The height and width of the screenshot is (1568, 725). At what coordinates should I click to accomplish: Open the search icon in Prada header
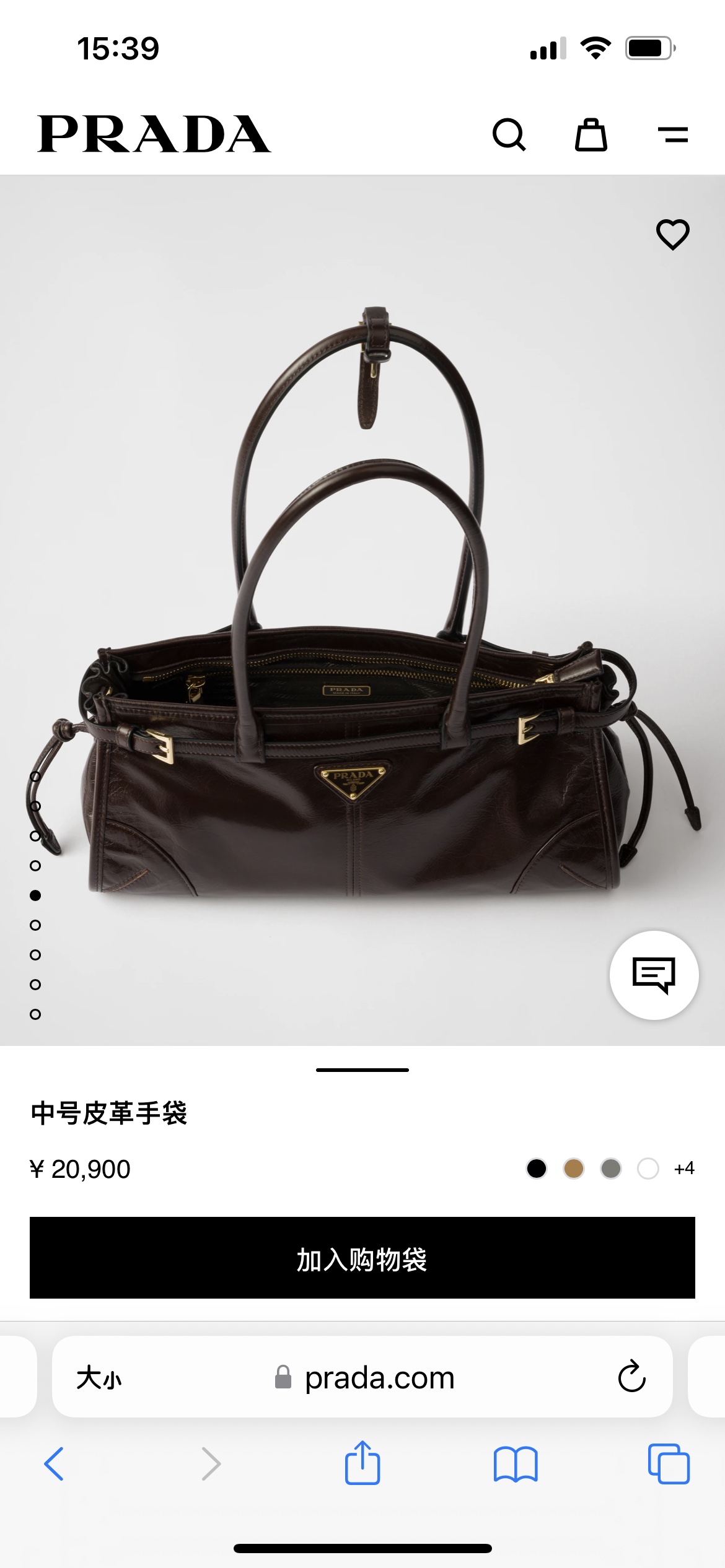tap(509, 134)
